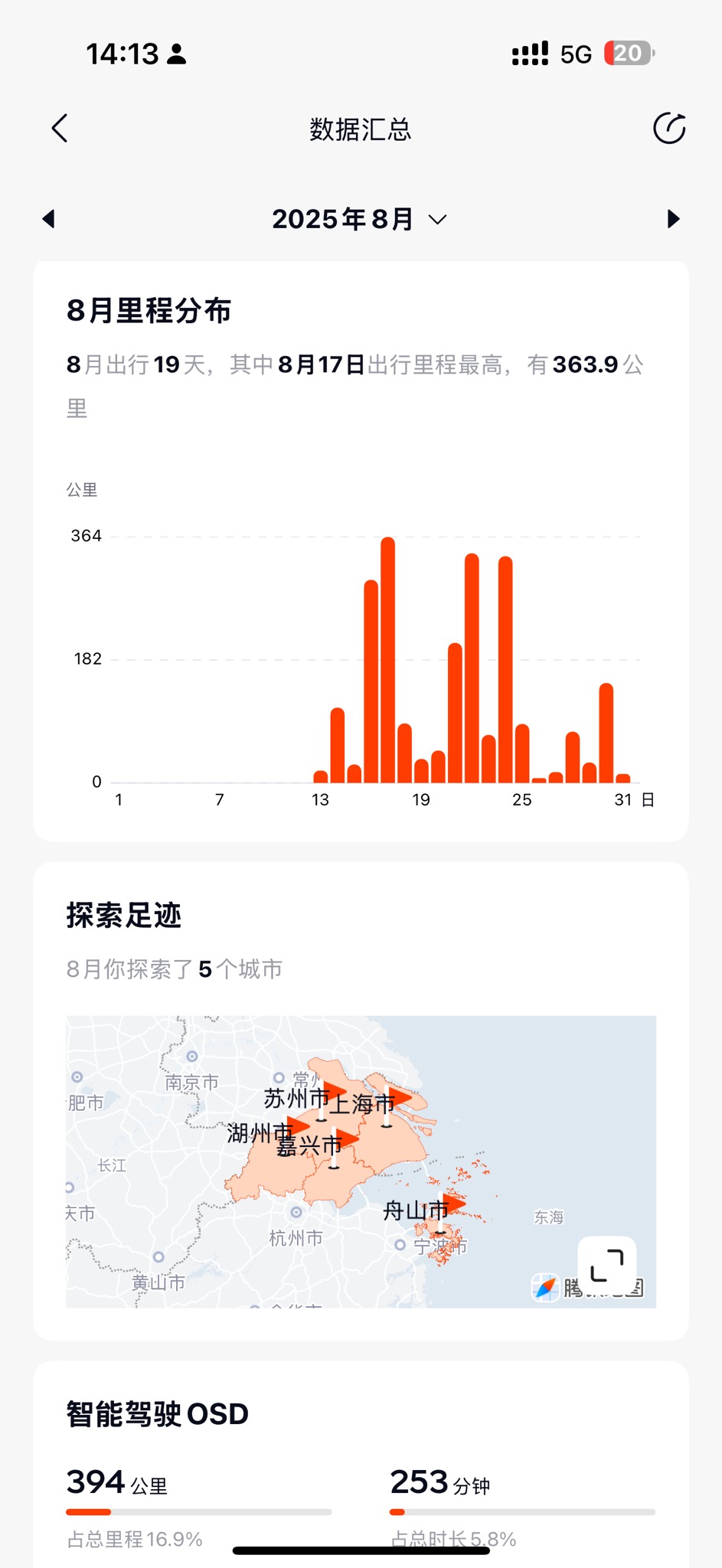Screen dimensions: 722x1568
Task: Go to the previous month
Action: pos(49,219)
